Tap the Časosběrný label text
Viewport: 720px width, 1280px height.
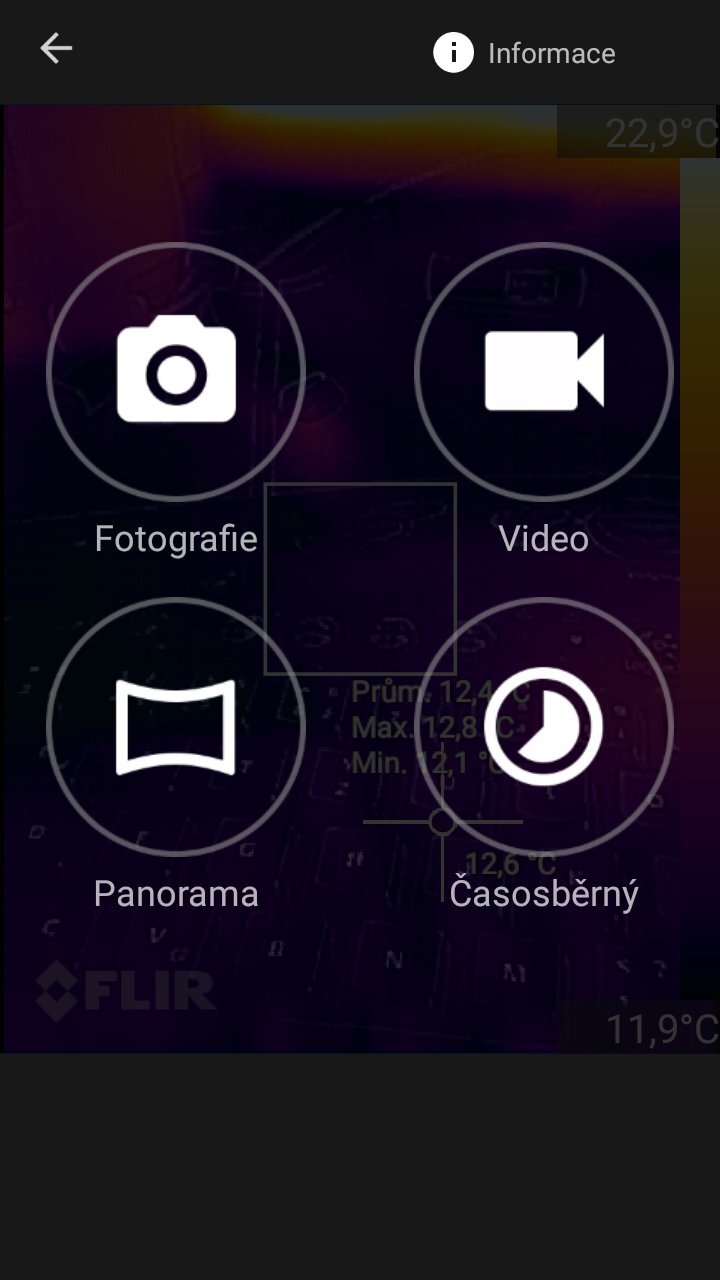pos(543,893)
